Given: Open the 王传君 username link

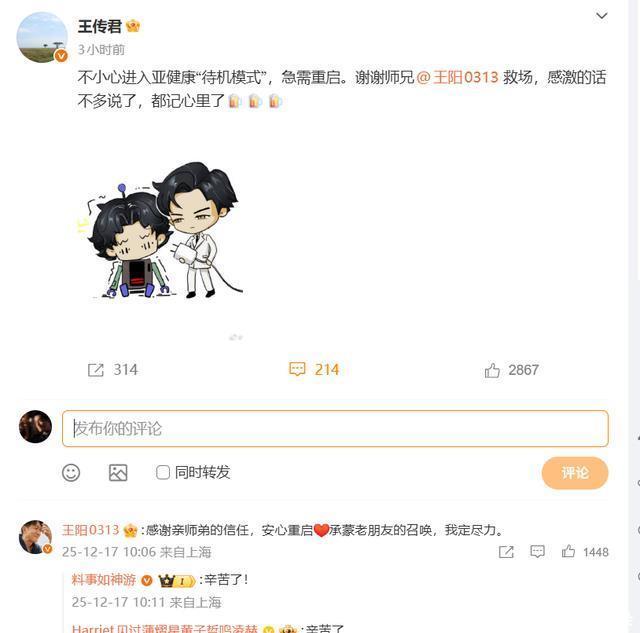Looking at the screenshot, I should (100, 26).
